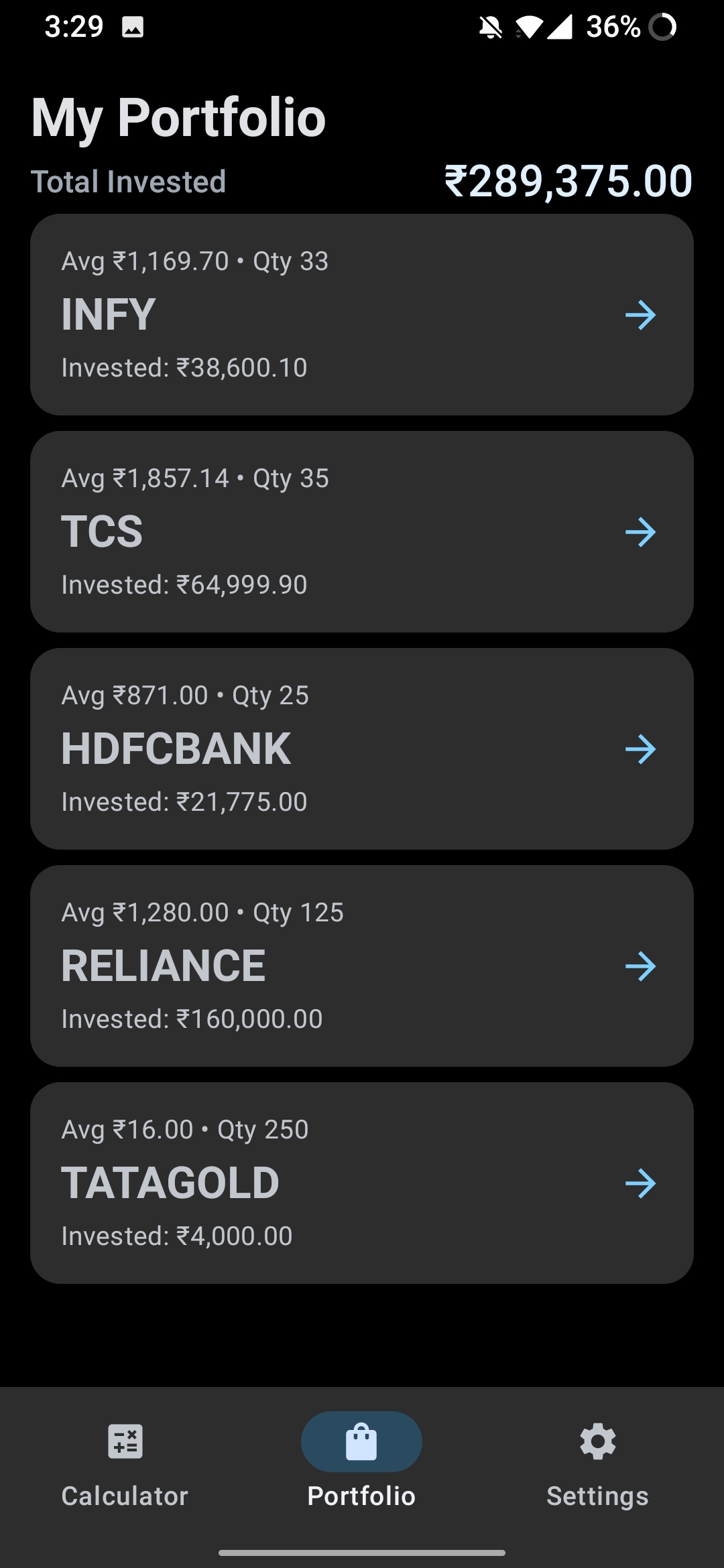The height and width of the screenshot is (1568, 724).
Task: Tap the blue arrow on the TATAGOLD card
Action: click(641, 1183)
